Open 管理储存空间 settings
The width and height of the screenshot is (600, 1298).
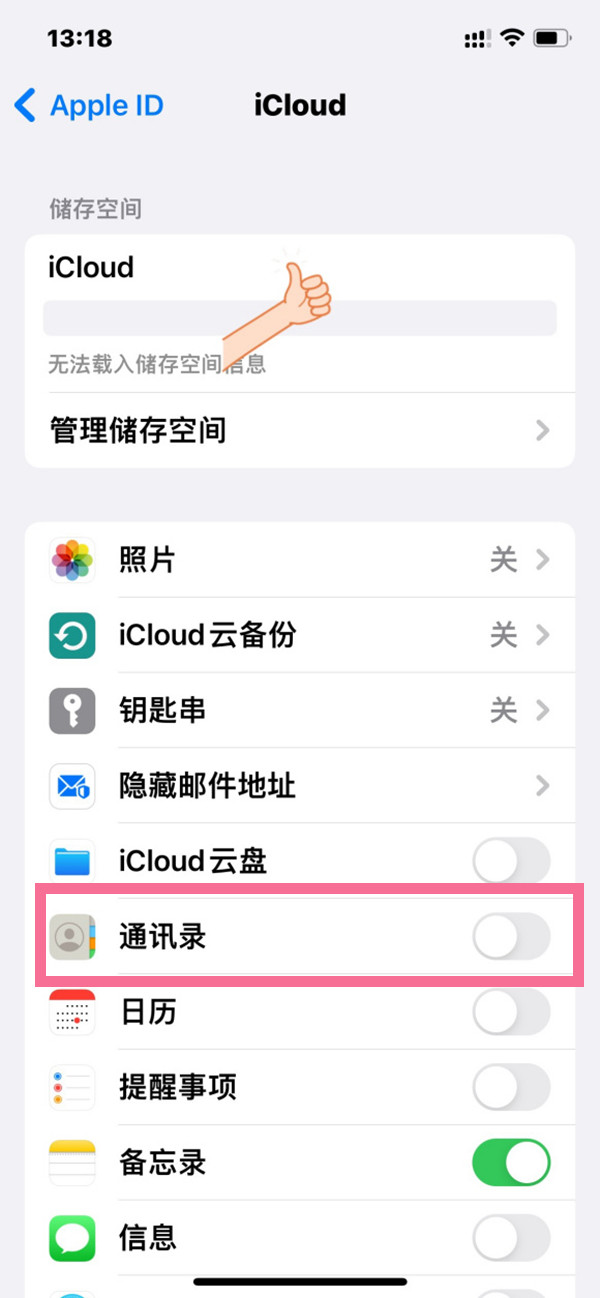[x=300, y=431]
